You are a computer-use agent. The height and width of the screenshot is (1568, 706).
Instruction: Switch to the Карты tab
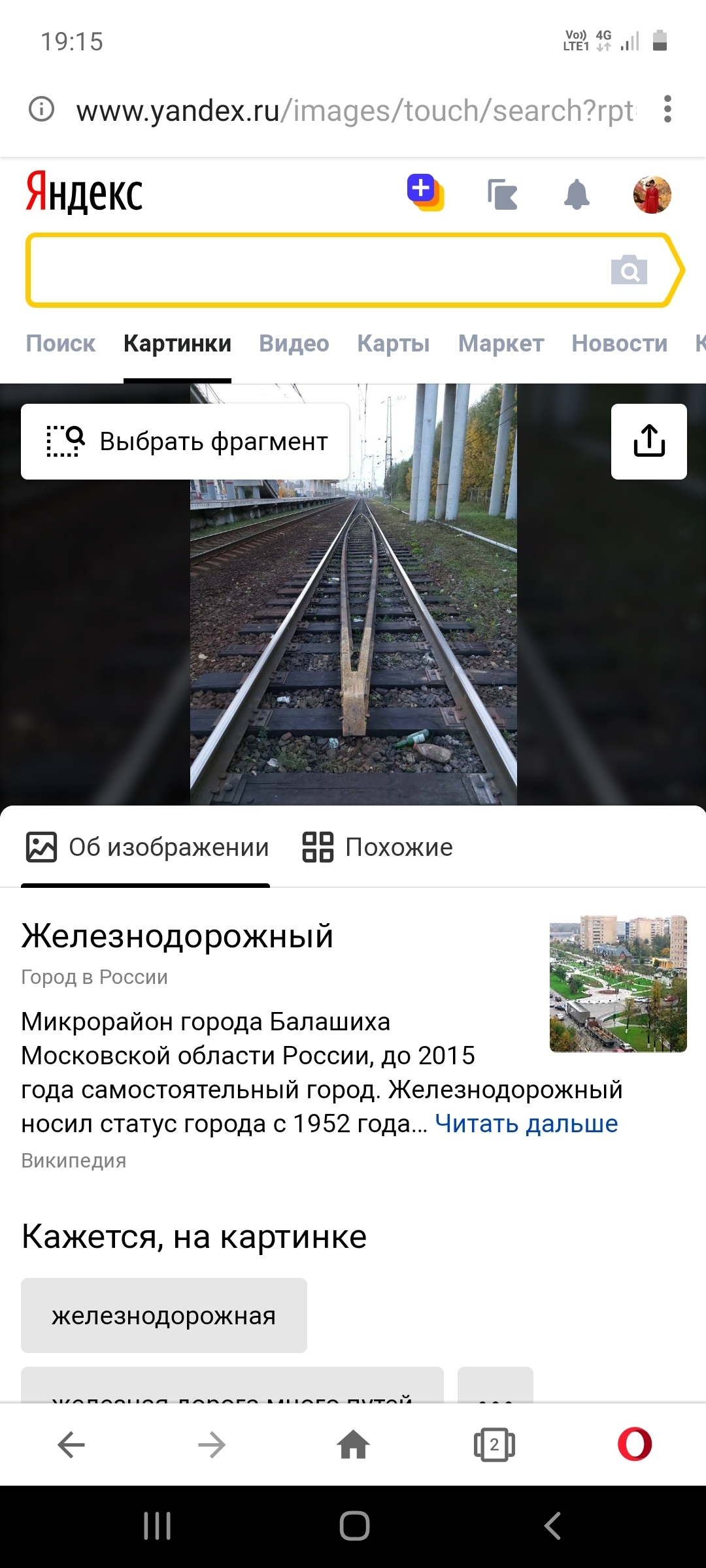[x=394, y=343]
